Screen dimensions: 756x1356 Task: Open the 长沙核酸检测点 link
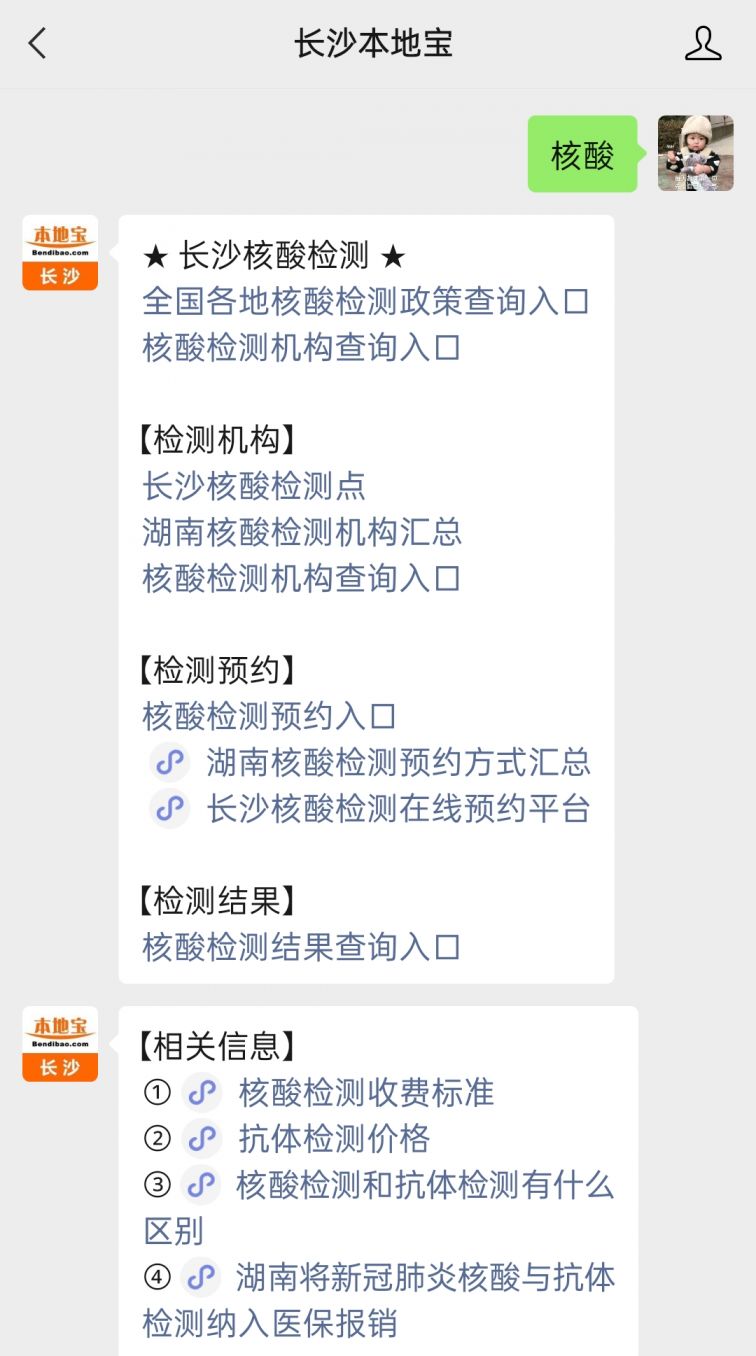click(x=254, y=486)
